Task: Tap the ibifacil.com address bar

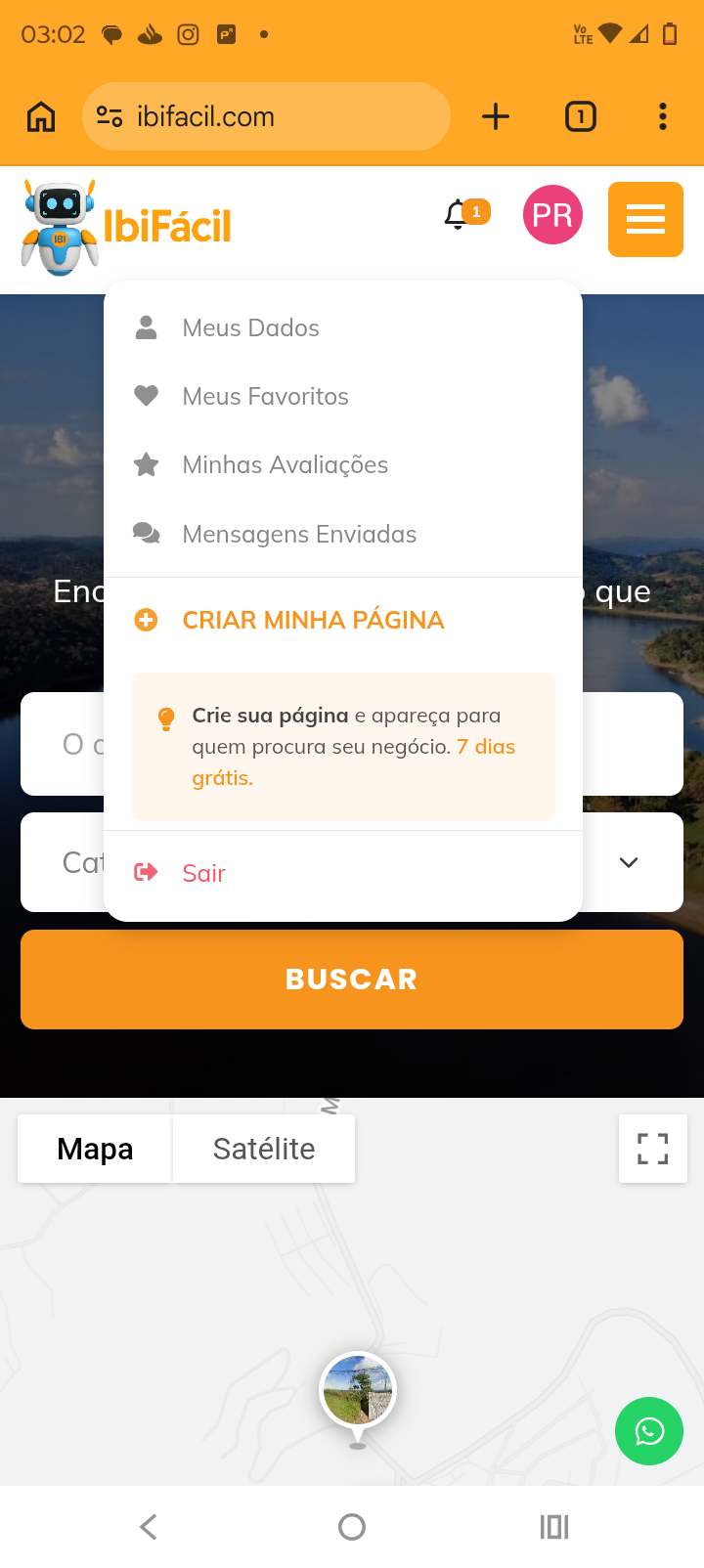Action: pyautogui.click(x=266, y=116)
